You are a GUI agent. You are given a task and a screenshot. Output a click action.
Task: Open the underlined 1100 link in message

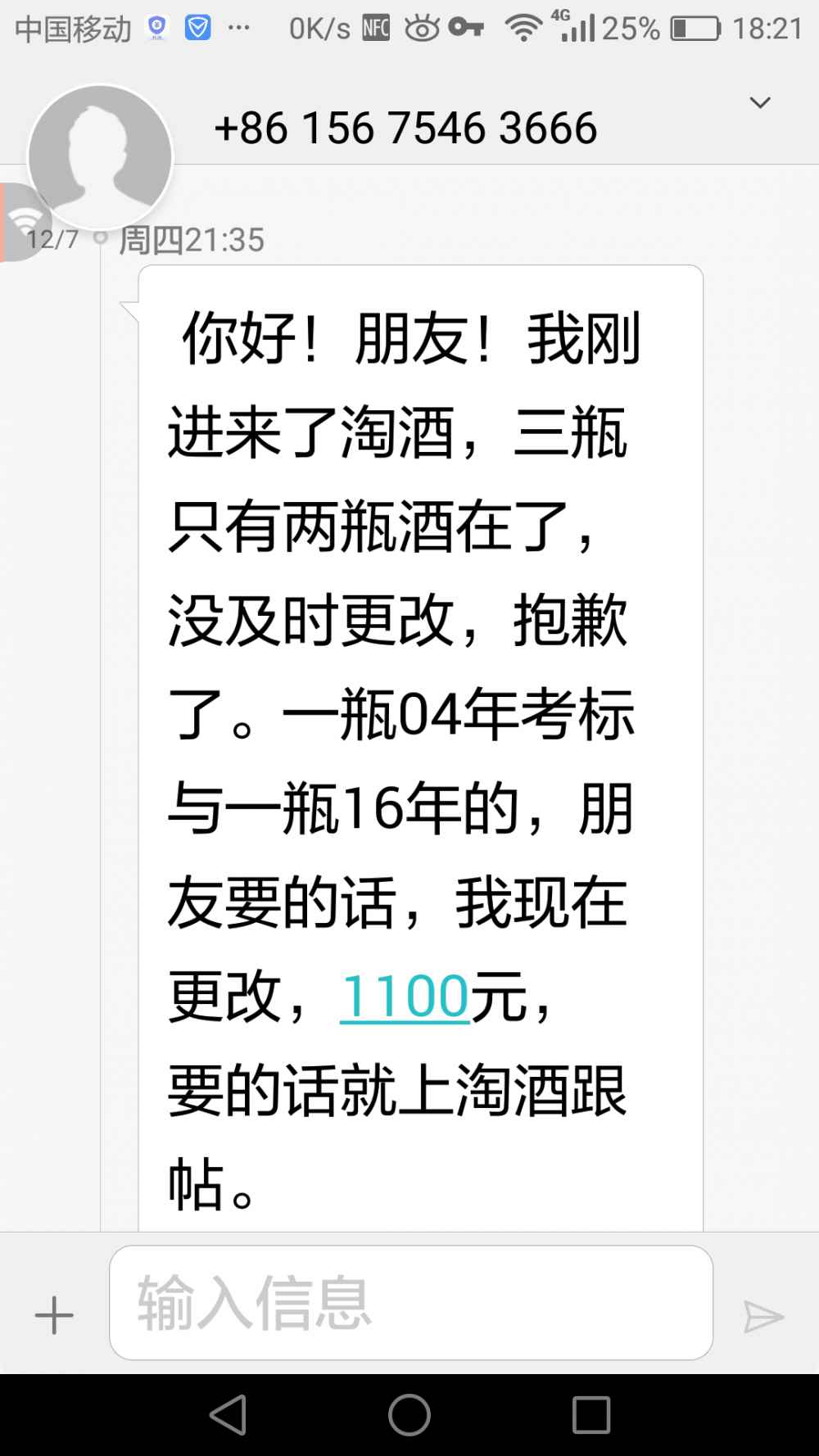click(x=405, y=997)
